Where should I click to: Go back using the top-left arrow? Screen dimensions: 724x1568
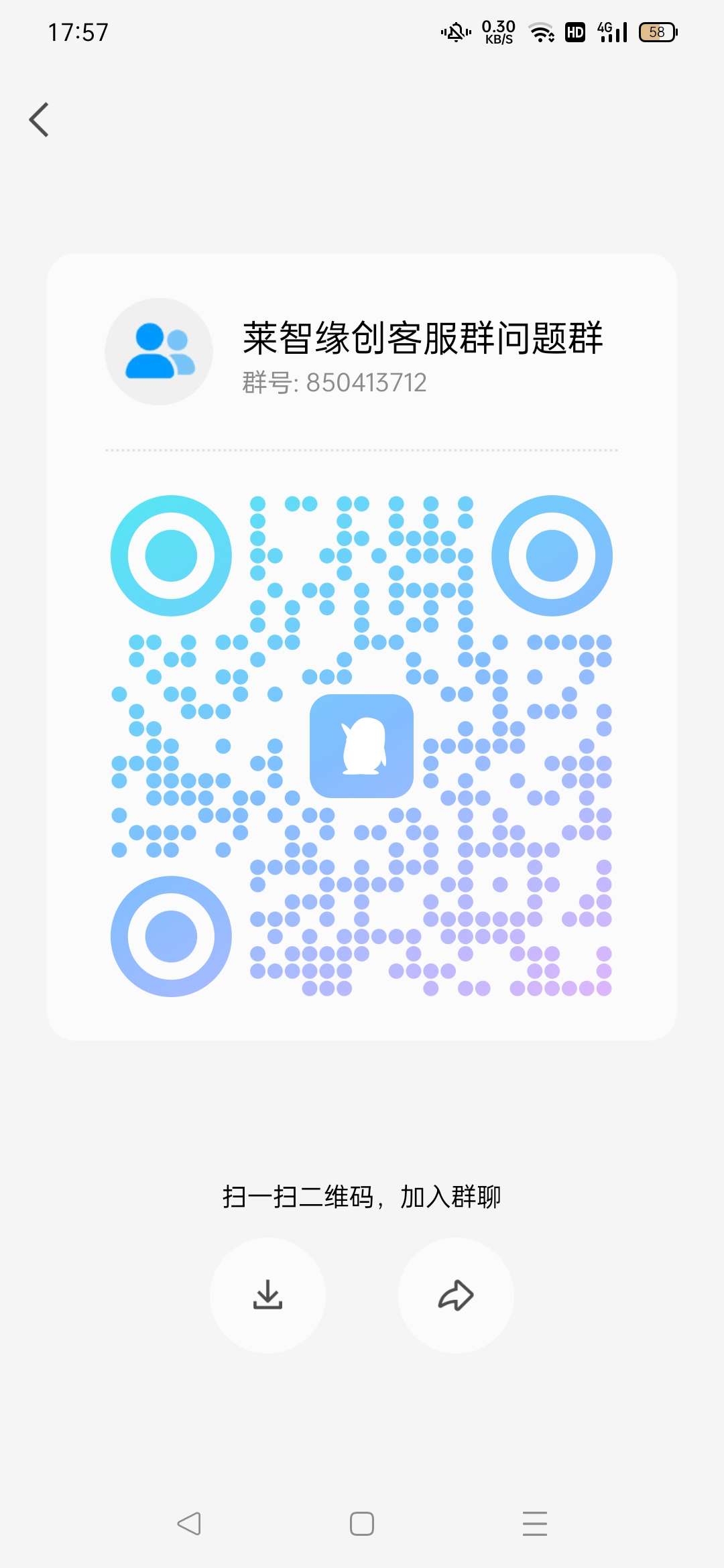(39, 120)
